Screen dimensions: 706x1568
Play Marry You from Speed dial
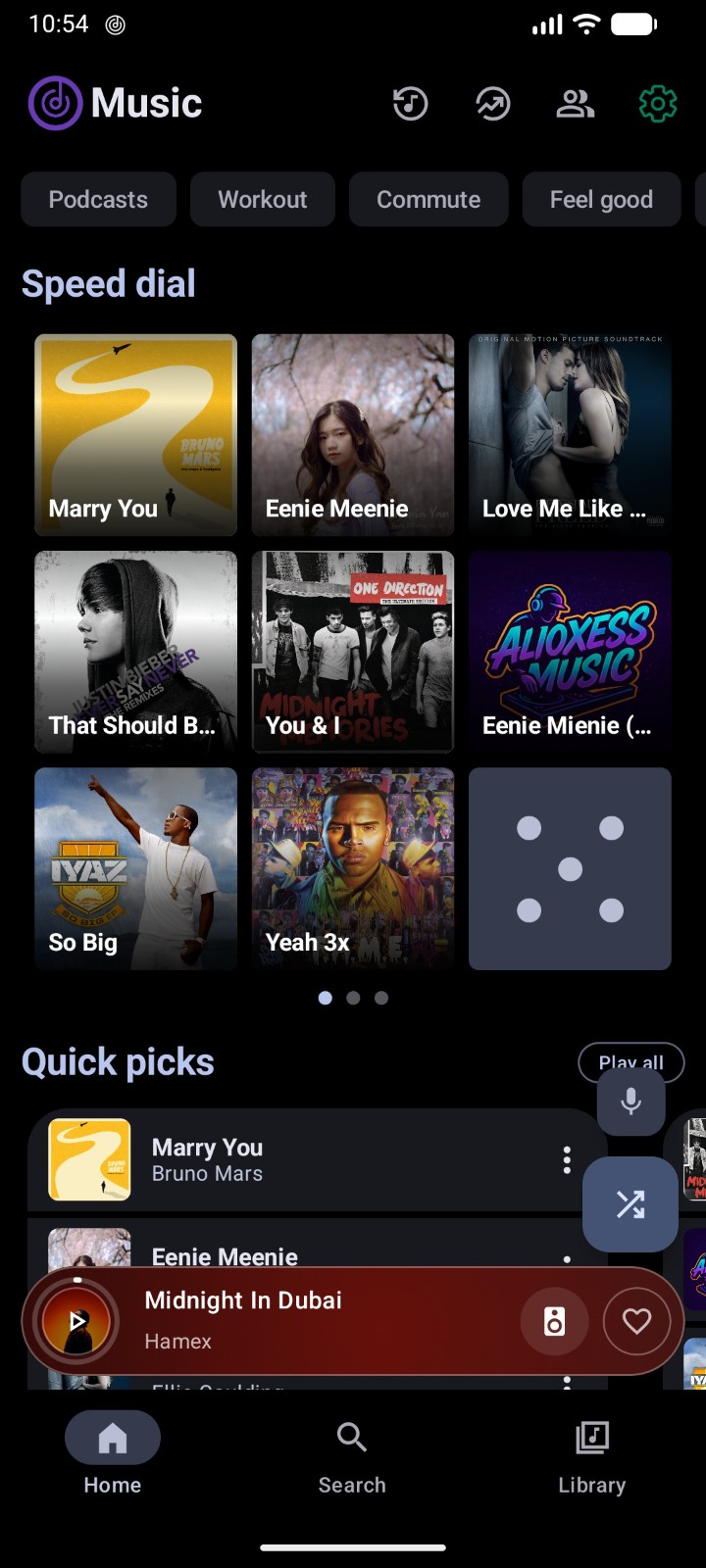tap(135, 435)
